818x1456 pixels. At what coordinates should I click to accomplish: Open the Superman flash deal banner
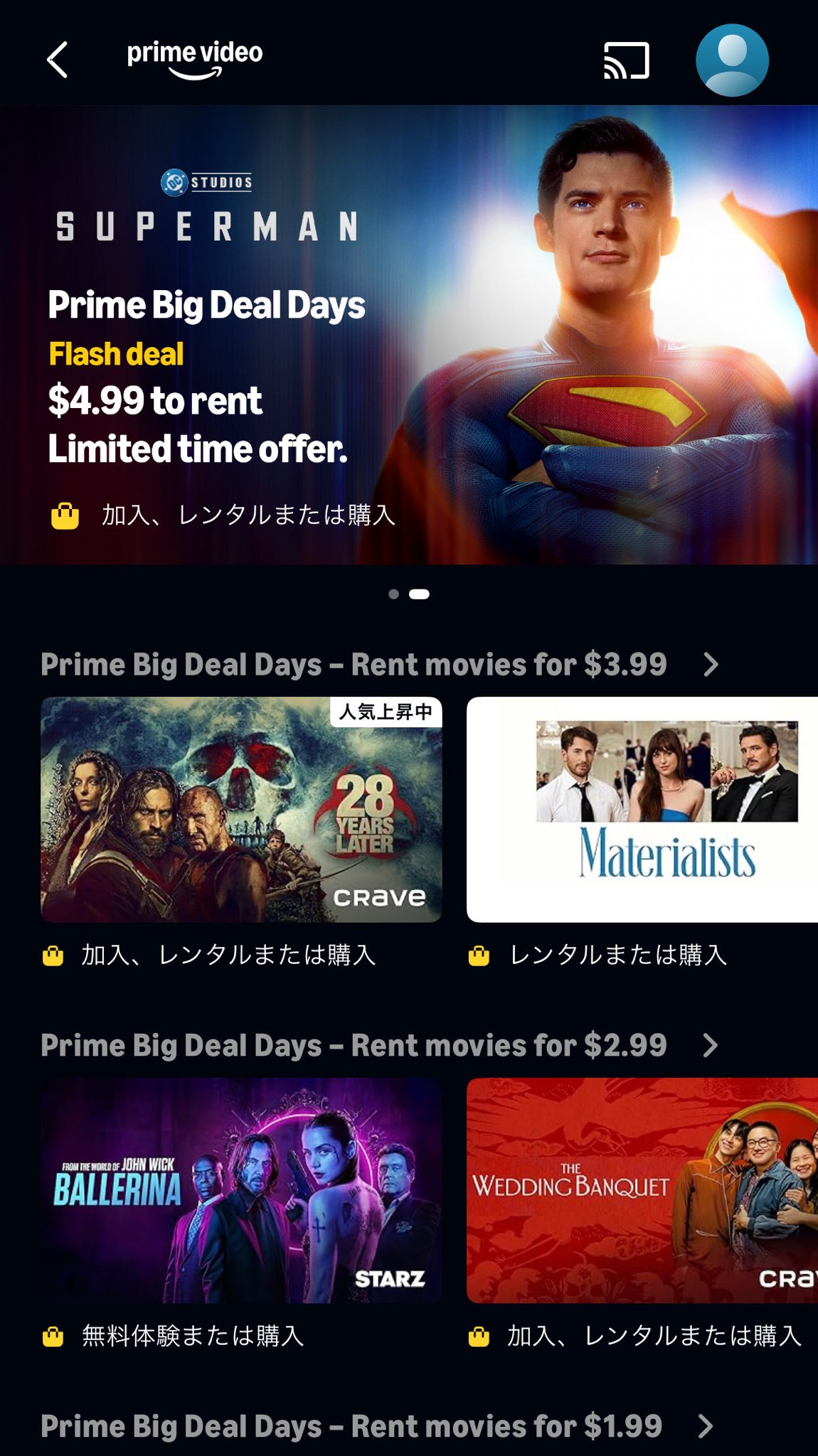tap(409, 334)
